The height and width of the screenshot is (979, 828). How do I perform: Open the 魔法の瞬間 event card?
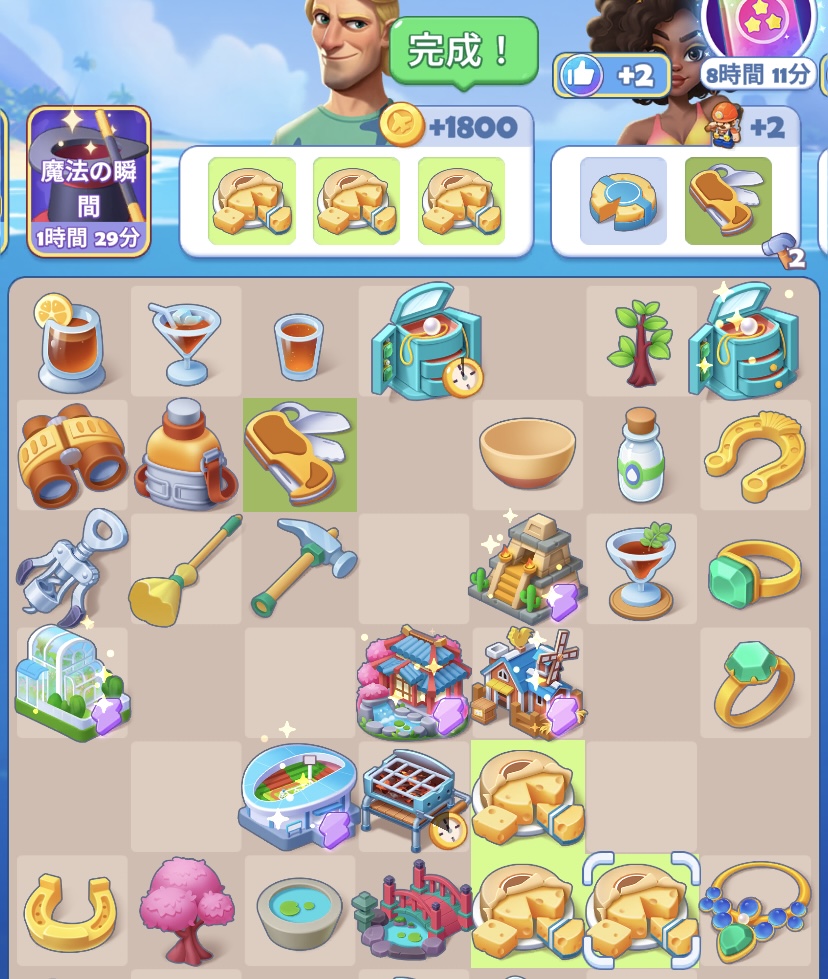coord(89,180)
